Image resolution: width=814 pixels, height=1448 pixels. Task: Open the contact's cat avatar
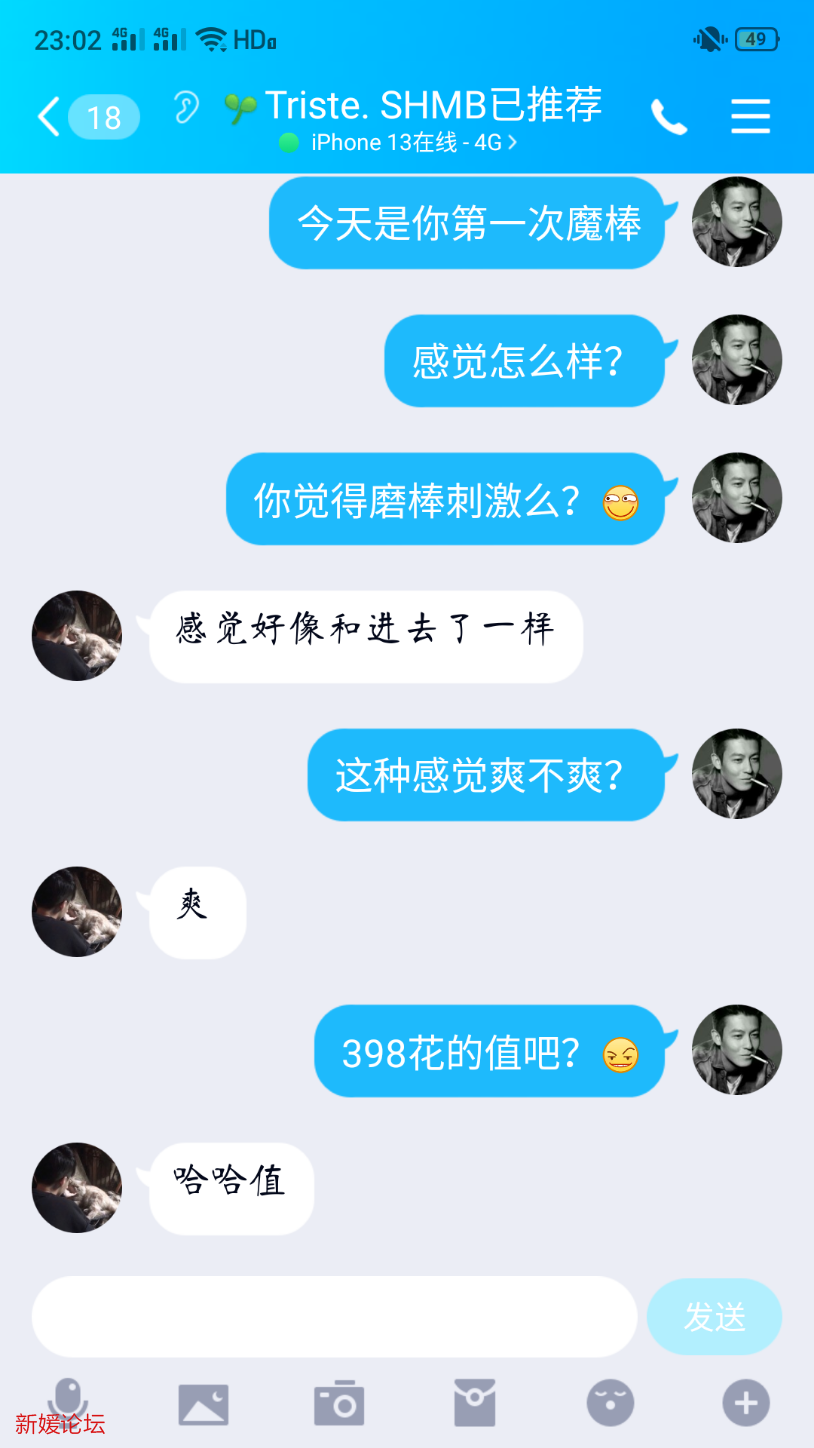[76, 635]
